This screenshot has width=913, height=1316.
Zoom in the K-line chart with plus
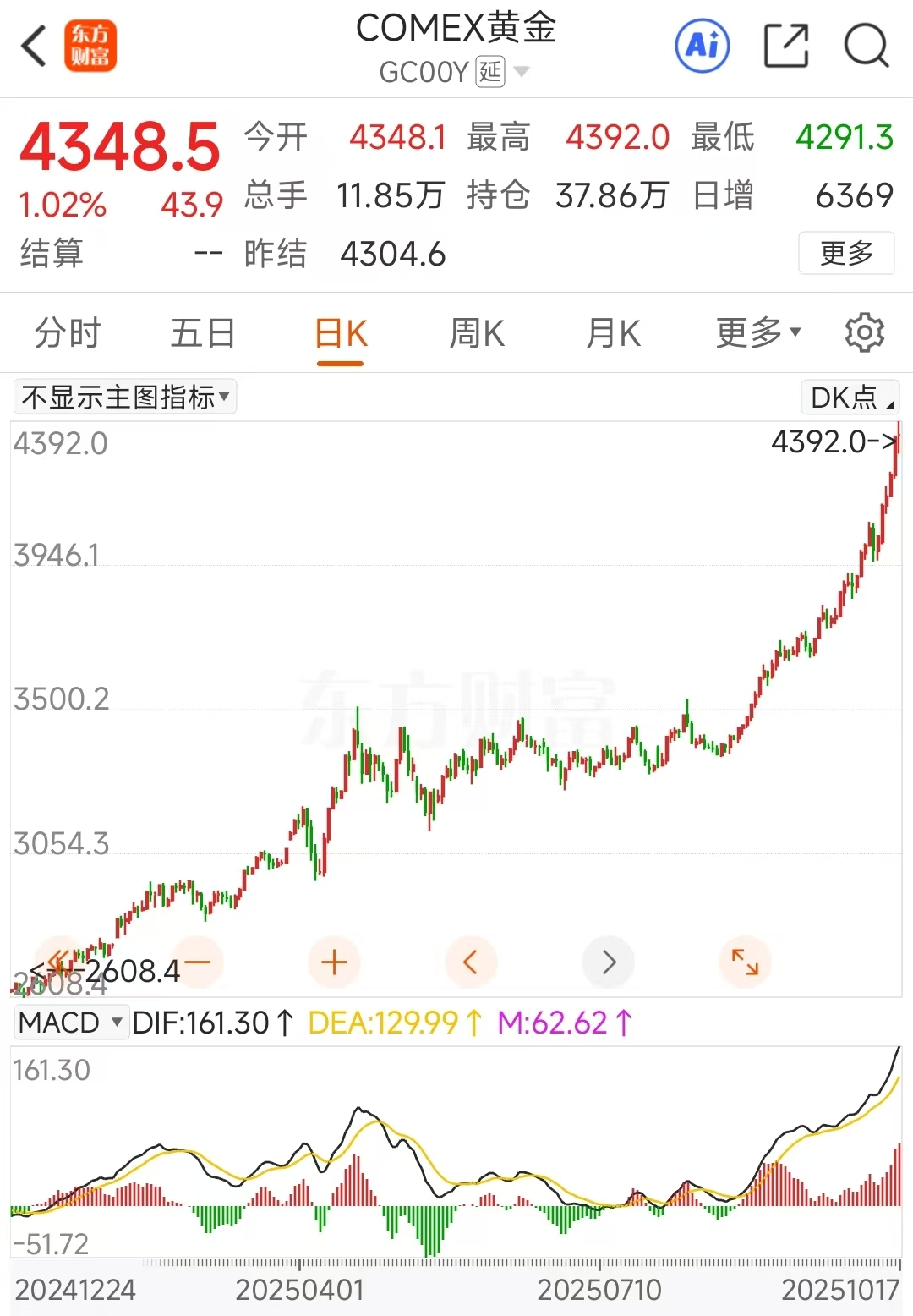click(335, 962)
